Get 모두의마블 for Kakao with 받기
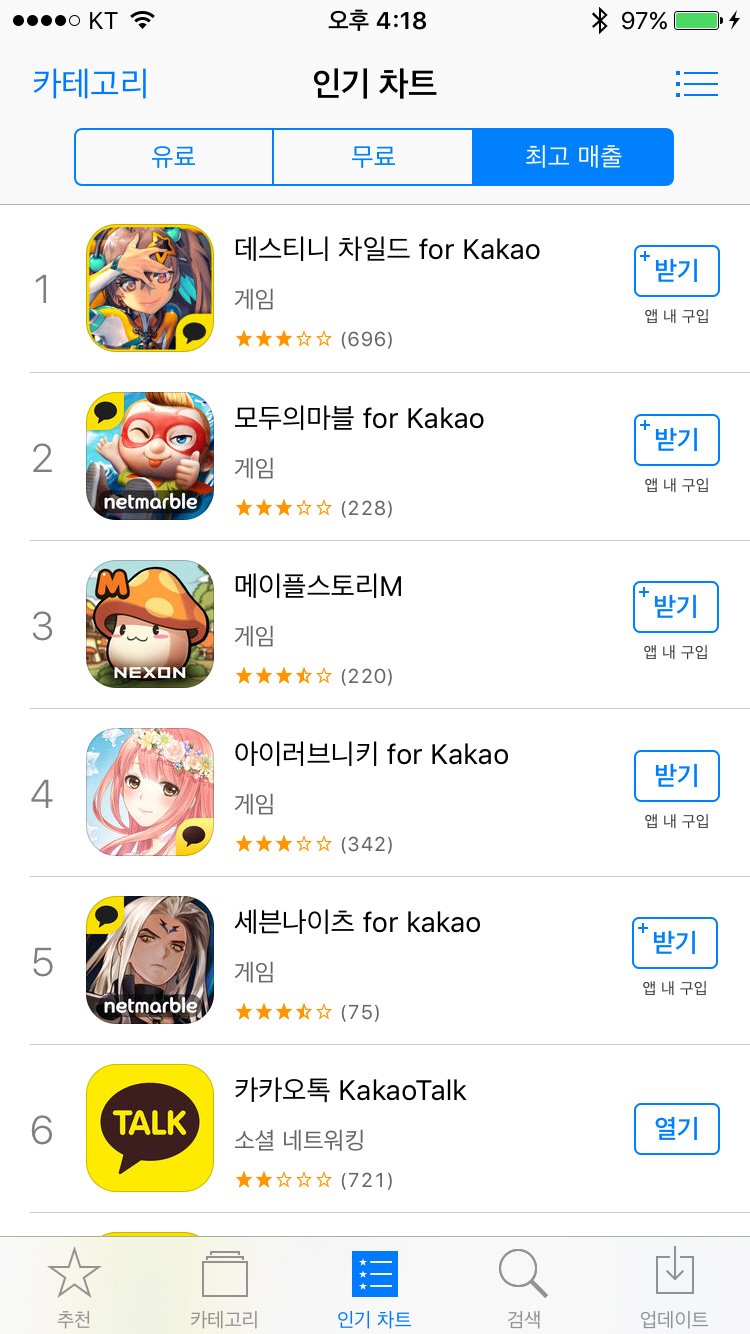 tap(676, 440)
